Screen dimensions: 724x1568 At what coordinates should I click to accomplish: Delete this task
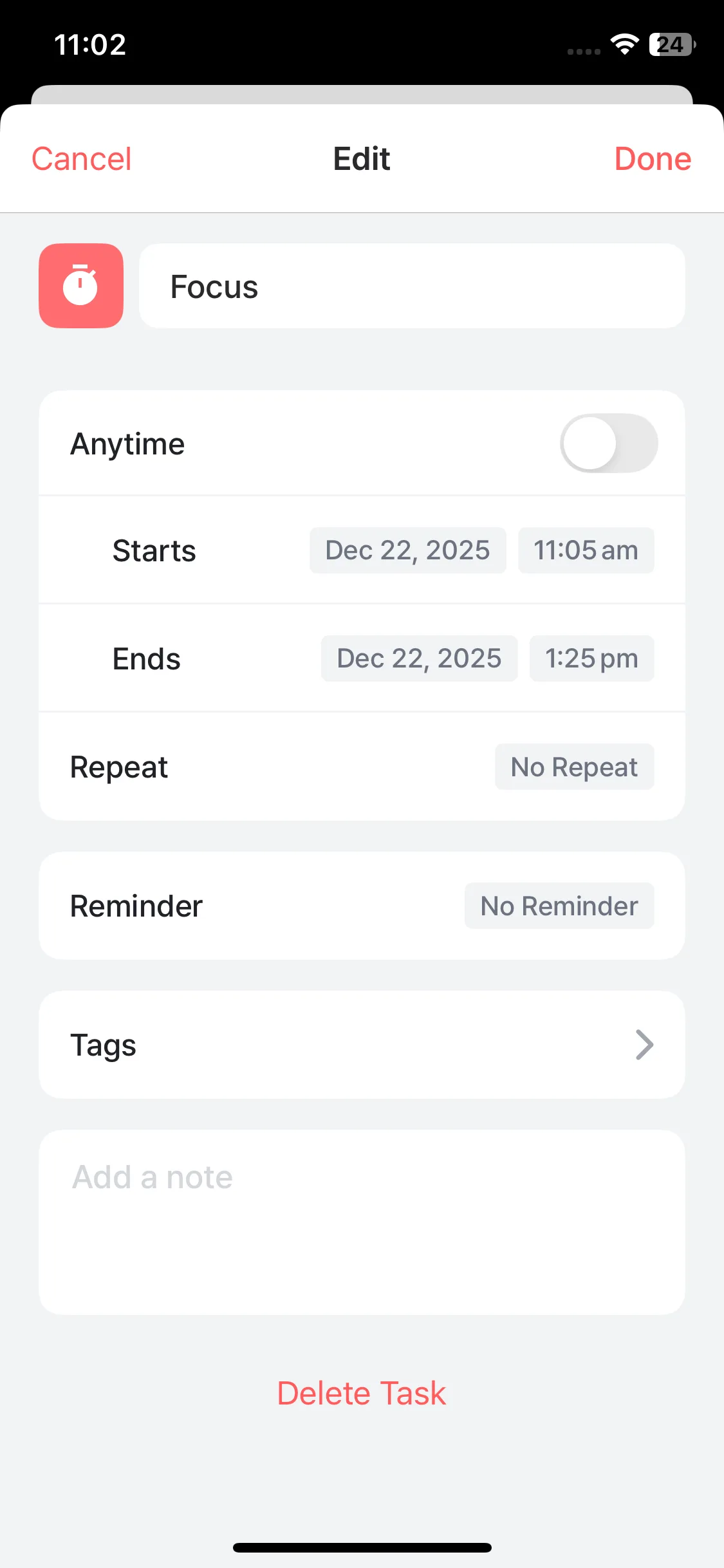click(x=362, y=1394)
